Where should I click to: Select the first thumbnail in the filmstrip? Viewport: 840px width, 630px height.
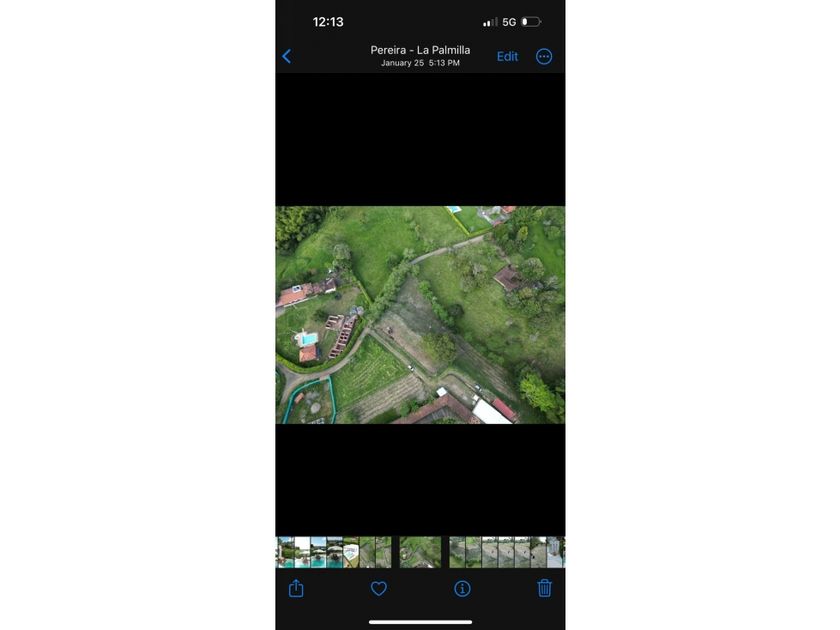[x=285, y=552]
